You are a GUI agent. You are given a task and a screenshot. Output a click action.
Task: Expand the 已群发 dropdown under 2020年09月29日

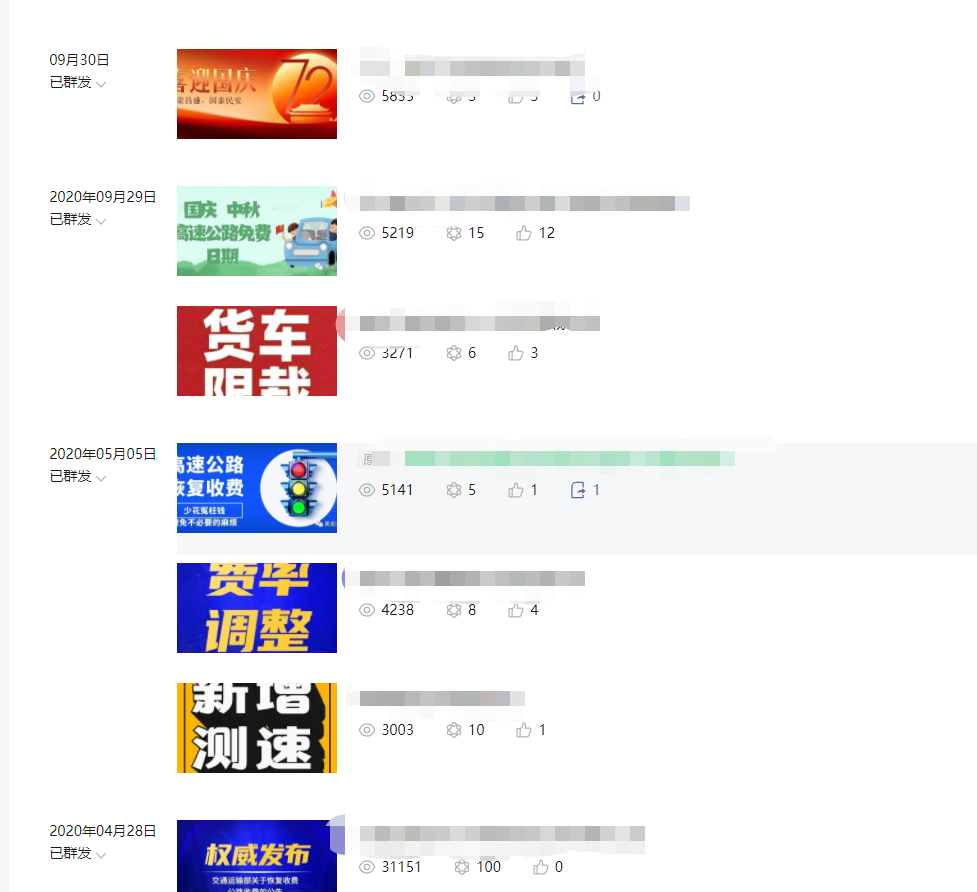[x=78, y=220]
